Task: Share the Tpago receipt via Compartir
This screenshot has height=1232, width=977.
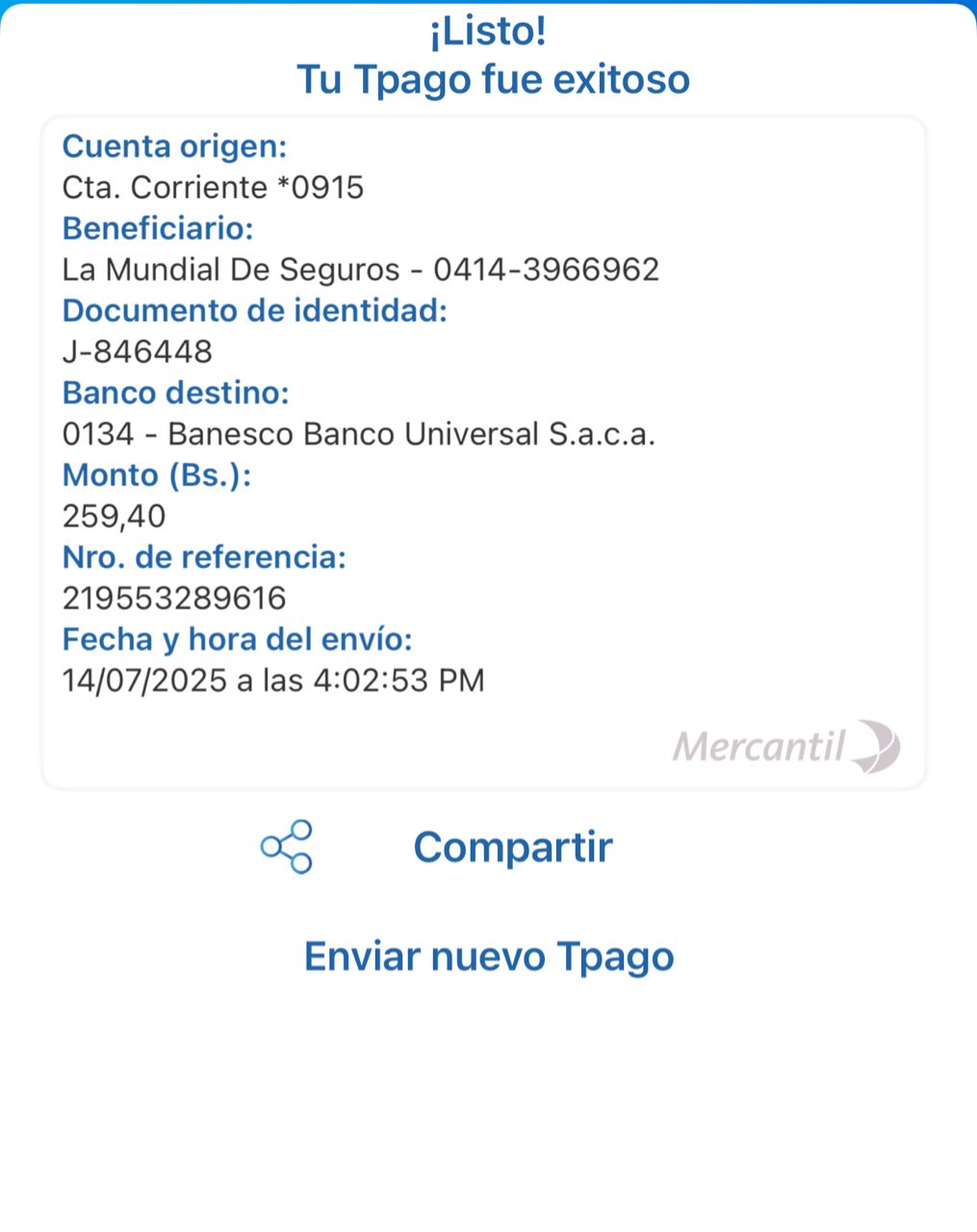Action: click(511, 847)
